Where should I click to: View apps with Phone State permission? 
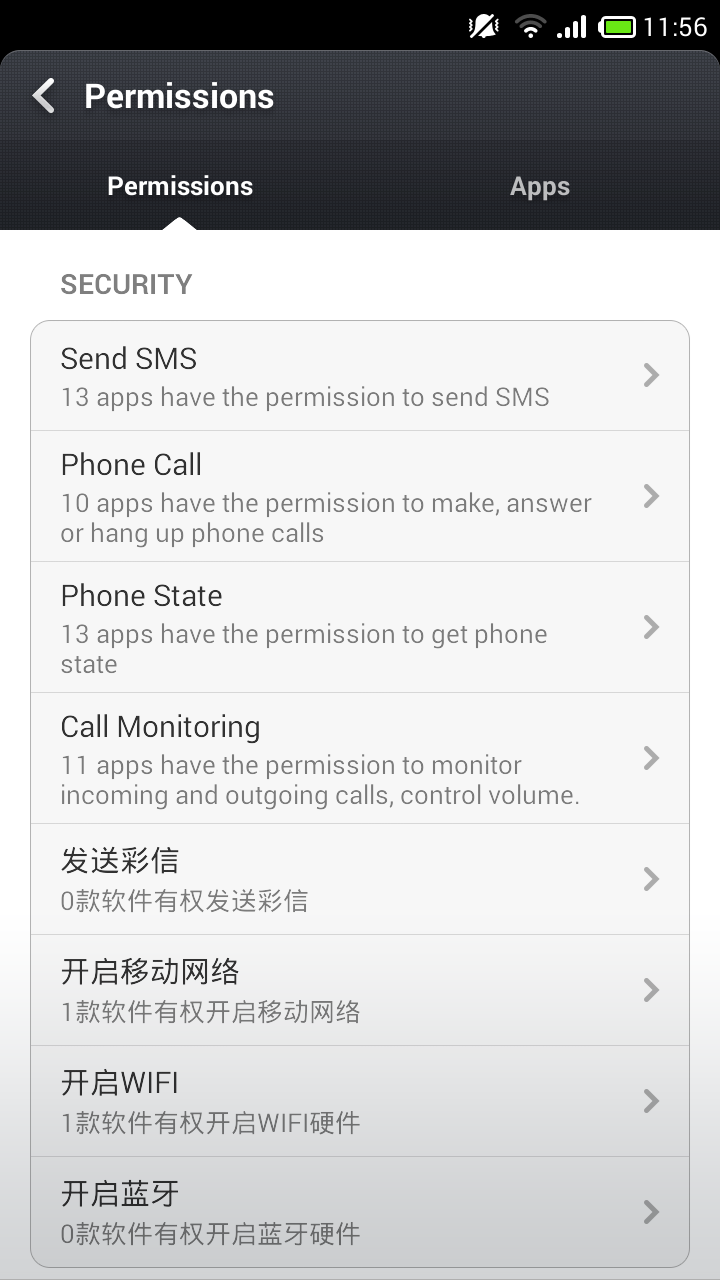click(x=360, y=627)
